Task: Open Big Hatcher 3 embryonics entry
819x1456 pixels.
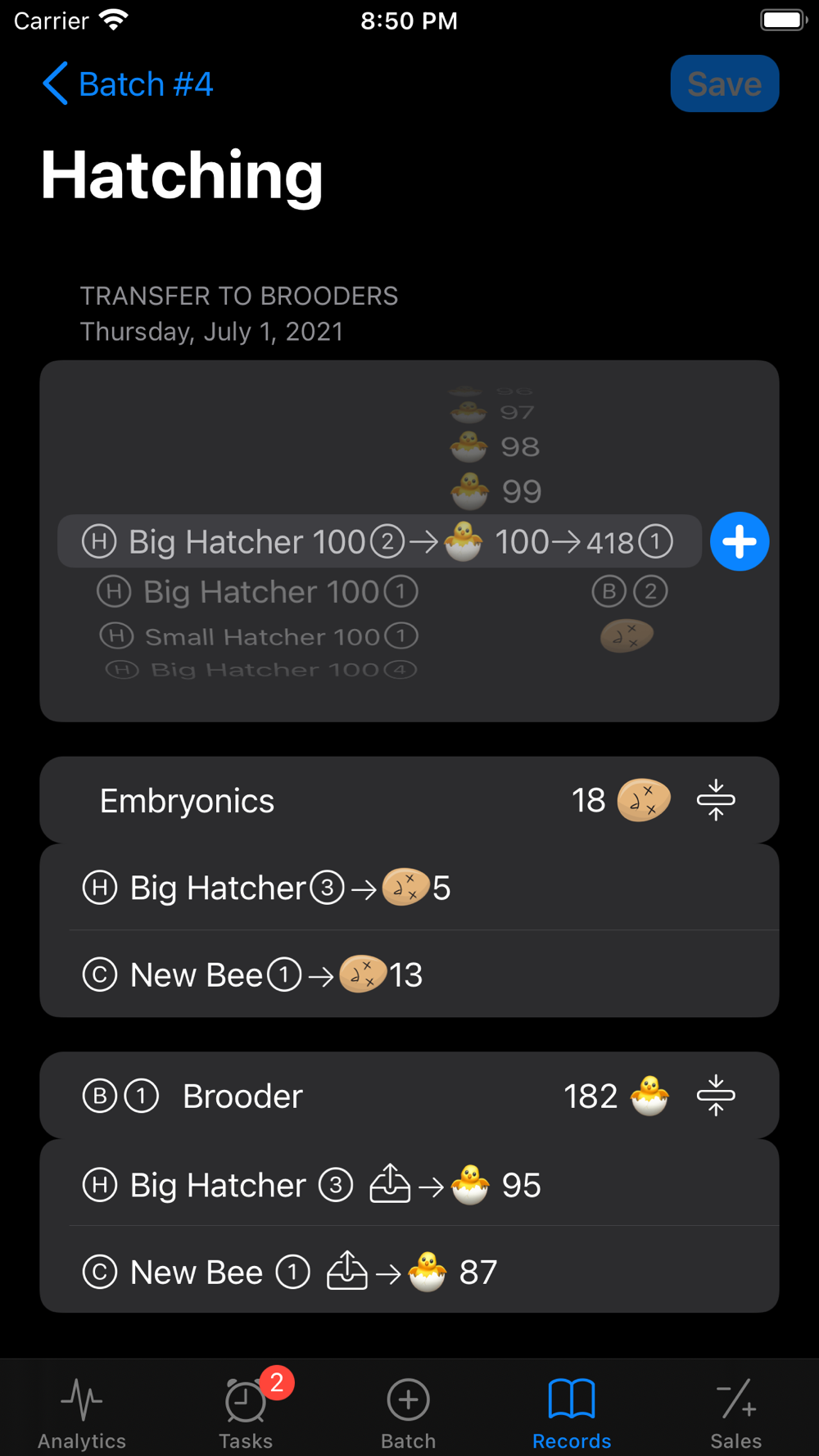Action: (409, 888)
